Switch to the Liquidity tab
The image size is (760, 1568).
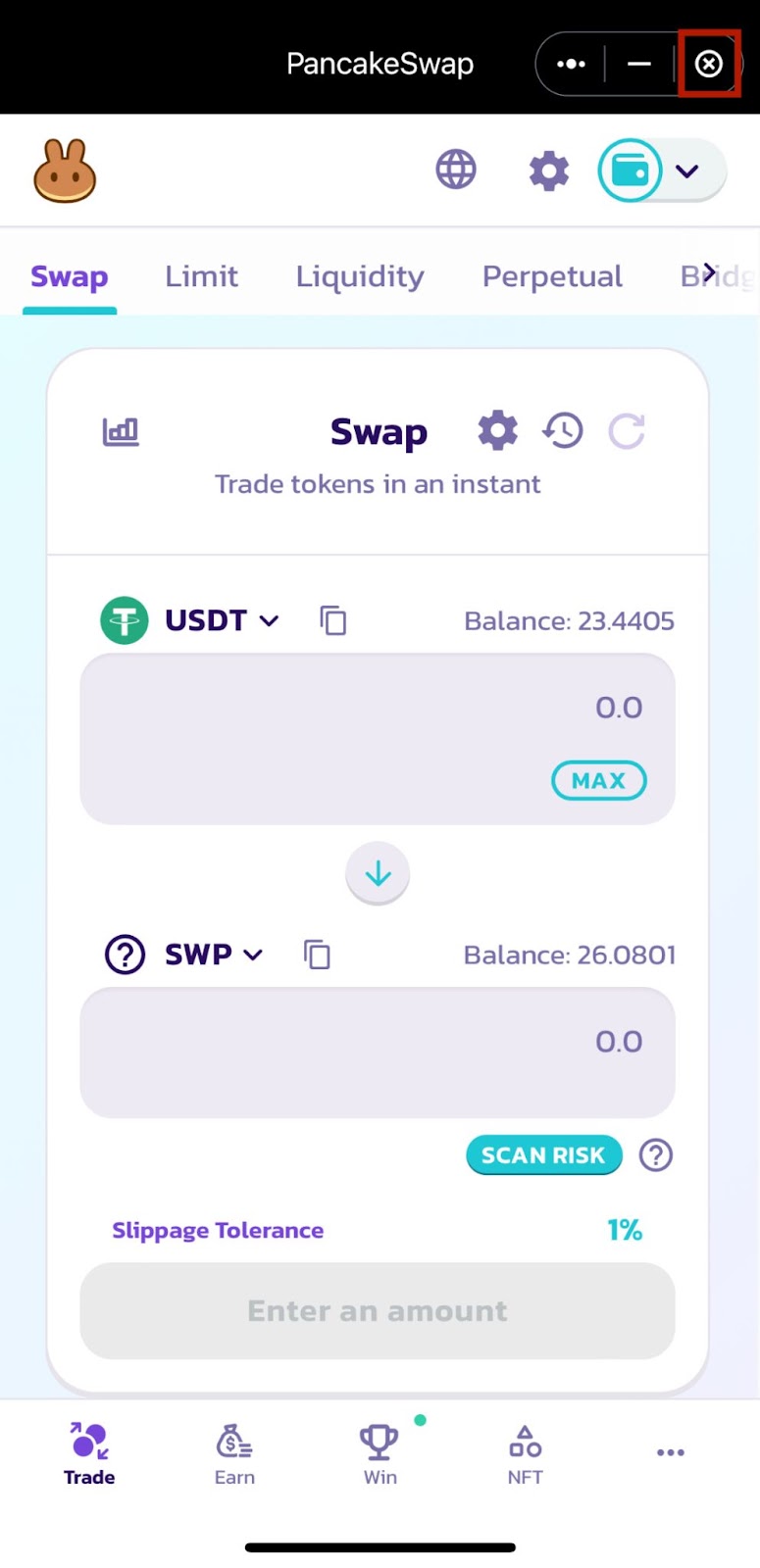coord(360,276)
